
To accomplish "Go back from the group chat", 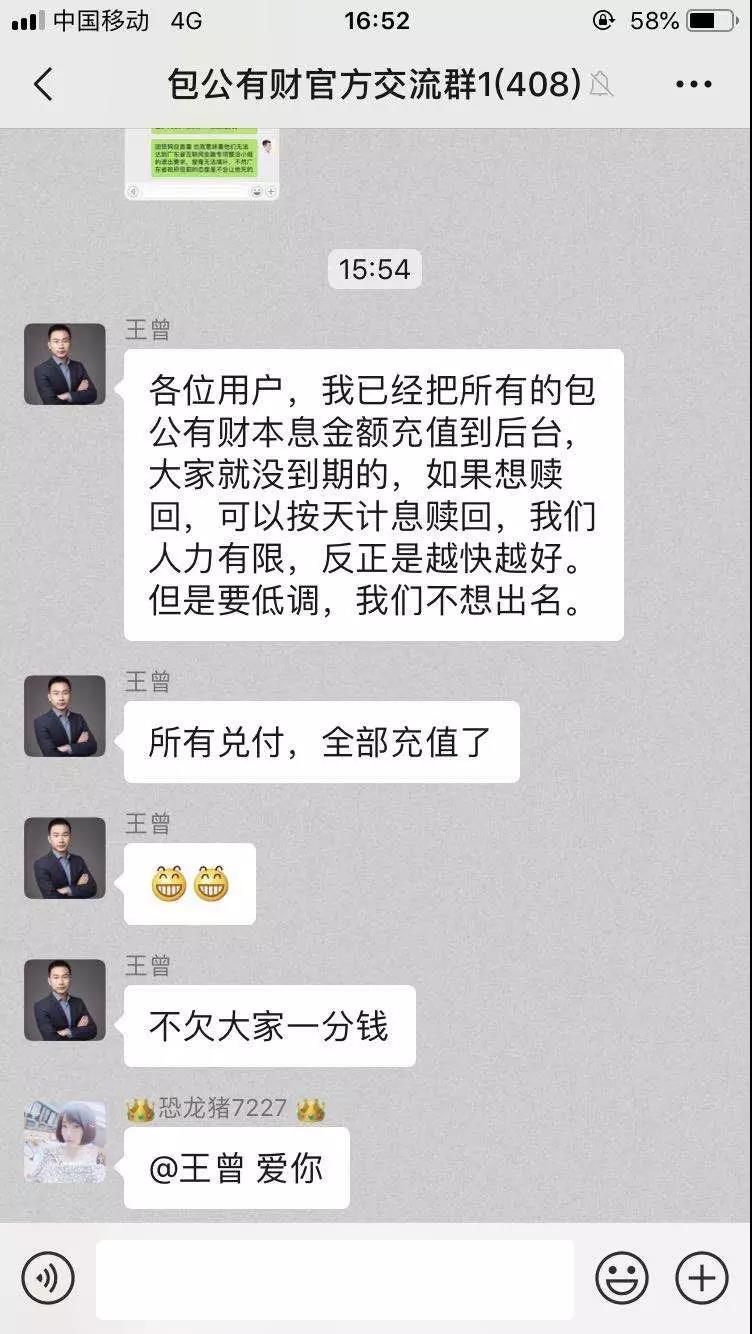I will (43, 85).
